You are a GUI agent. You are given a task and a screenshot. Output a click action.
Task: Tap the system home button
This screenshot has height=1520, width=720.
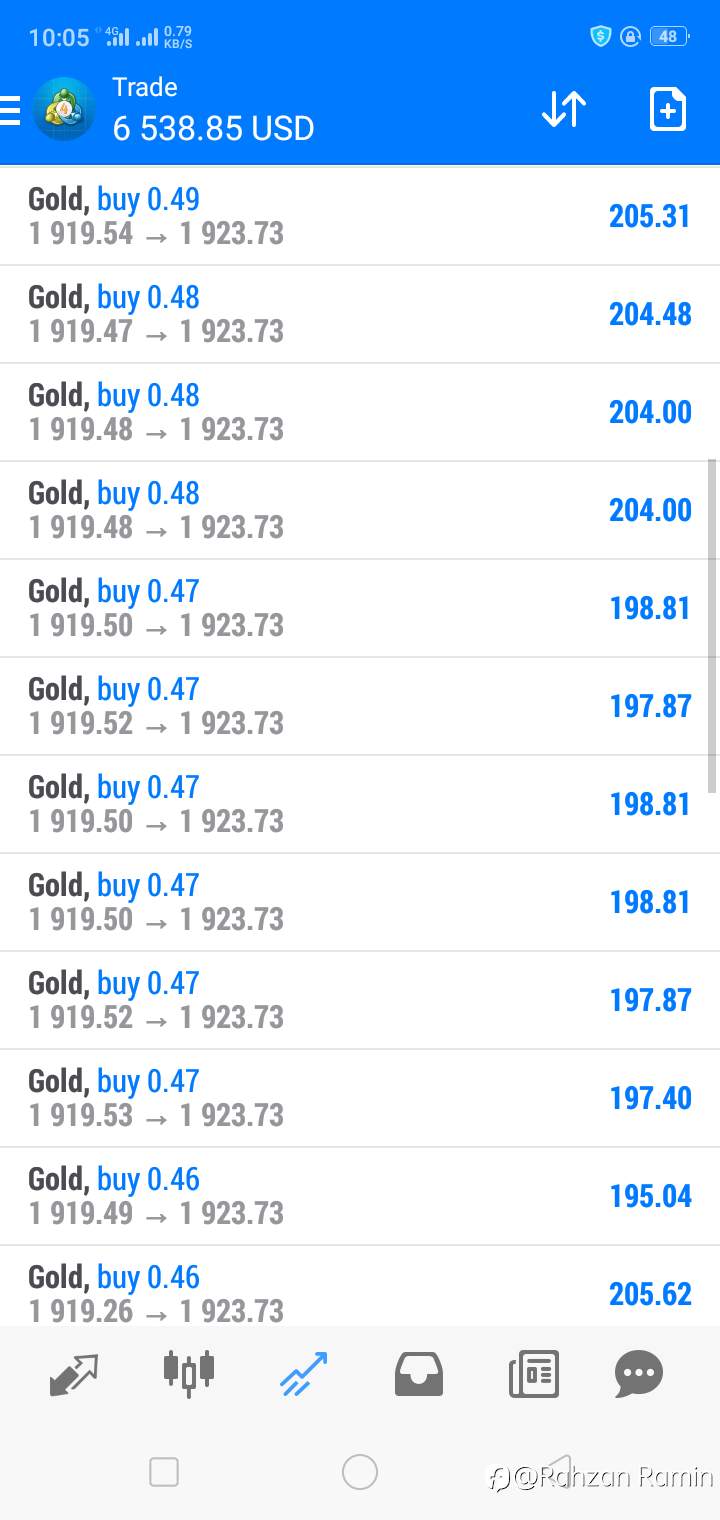[360, 1472]
